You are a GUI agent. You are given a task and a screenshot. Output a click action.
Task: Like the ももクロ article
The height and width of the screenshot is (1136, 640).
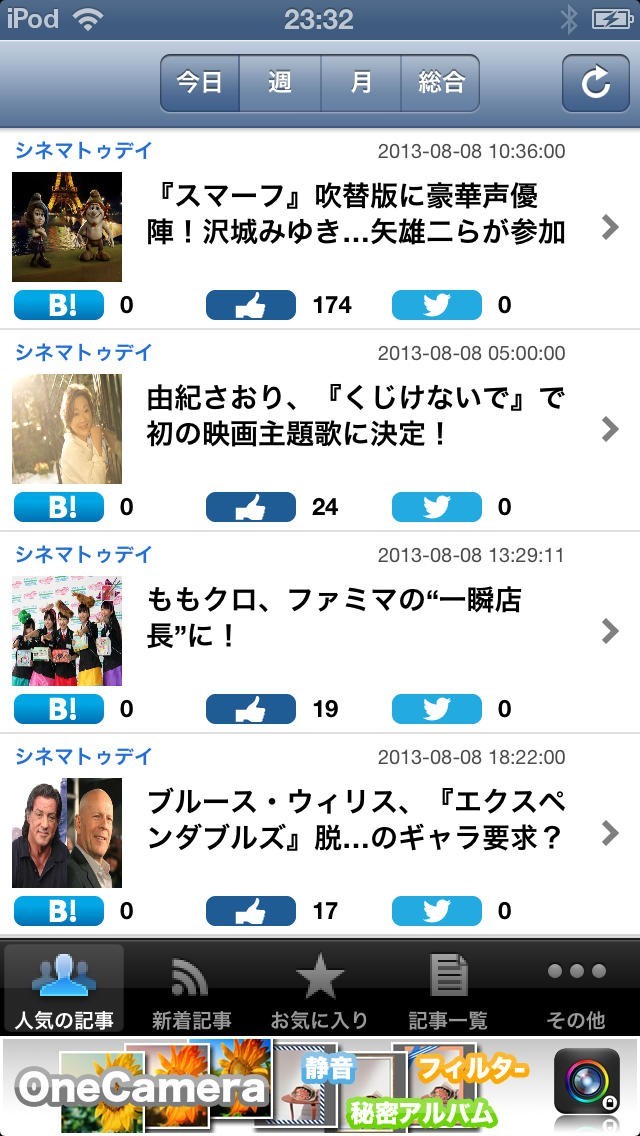point(251,709)
